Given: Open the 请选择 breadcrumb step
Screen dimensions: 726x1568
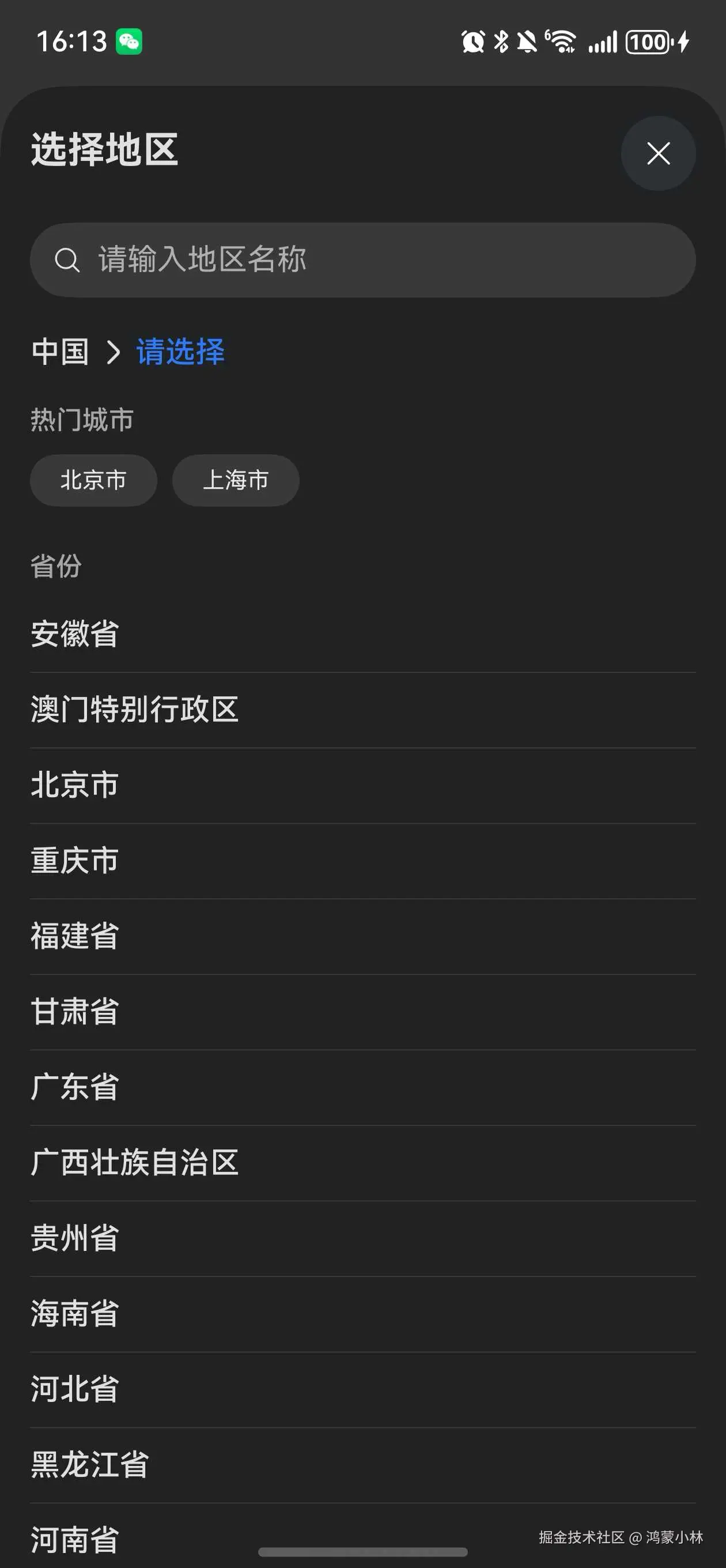Looking at the screenshot, I should (180, 351).
